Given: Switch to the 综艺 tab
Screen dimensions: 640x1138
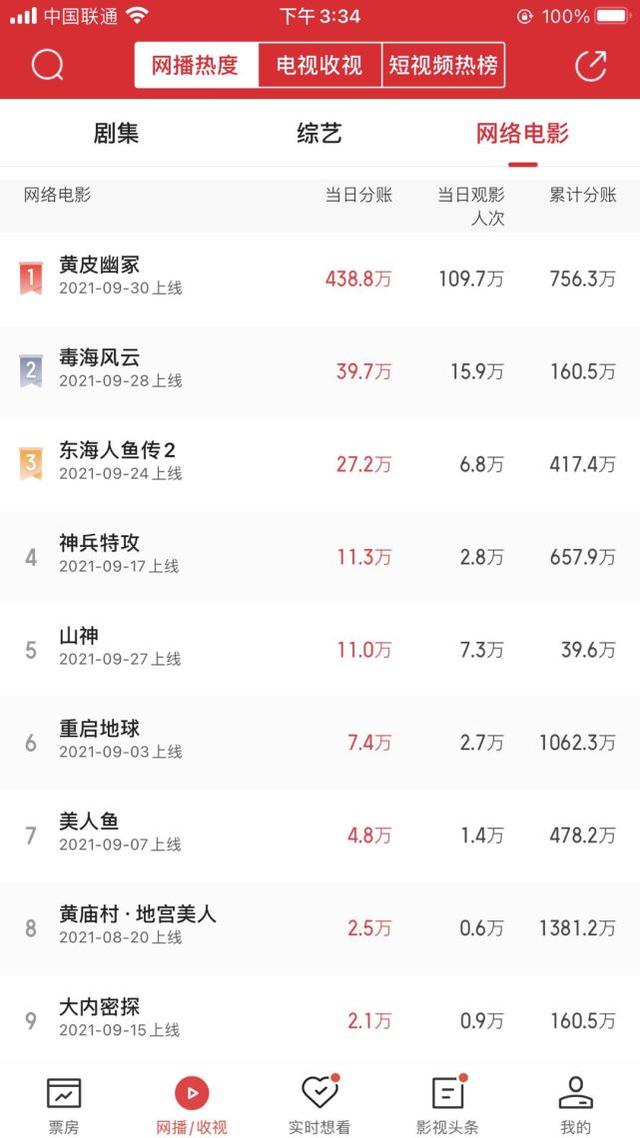Looking at the screenshot, I should pyautogui.click(x=319, y=134).
